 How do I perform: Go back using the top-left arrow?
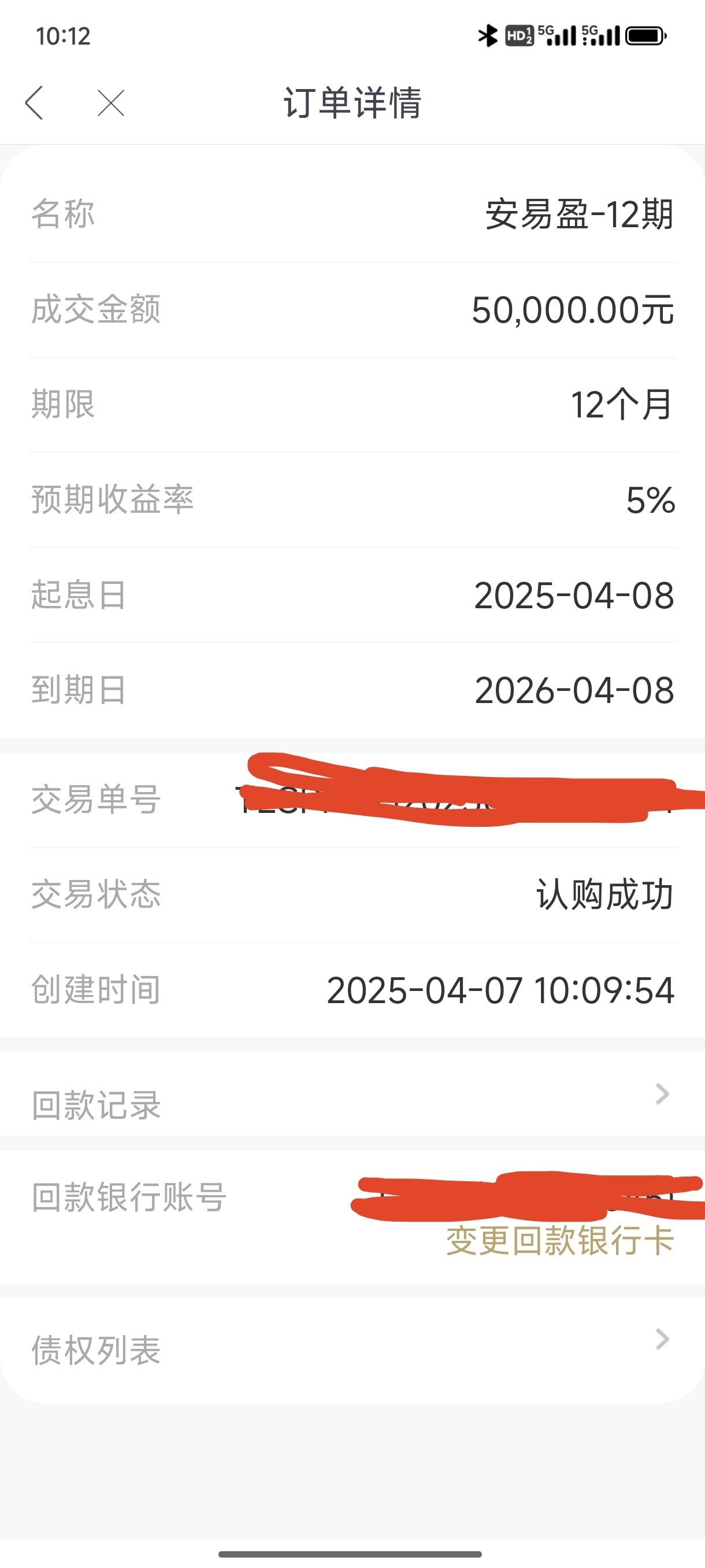pyautogui.click(x=34, y=102)
